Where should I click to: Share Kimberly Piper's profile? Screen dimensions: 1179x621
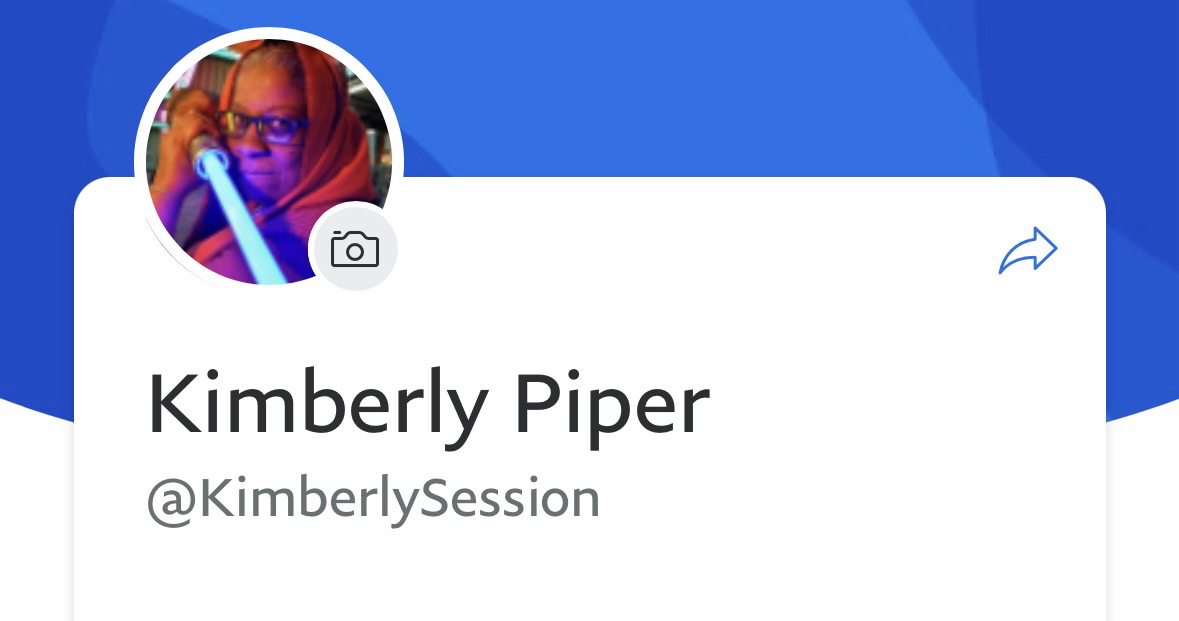1028,252
